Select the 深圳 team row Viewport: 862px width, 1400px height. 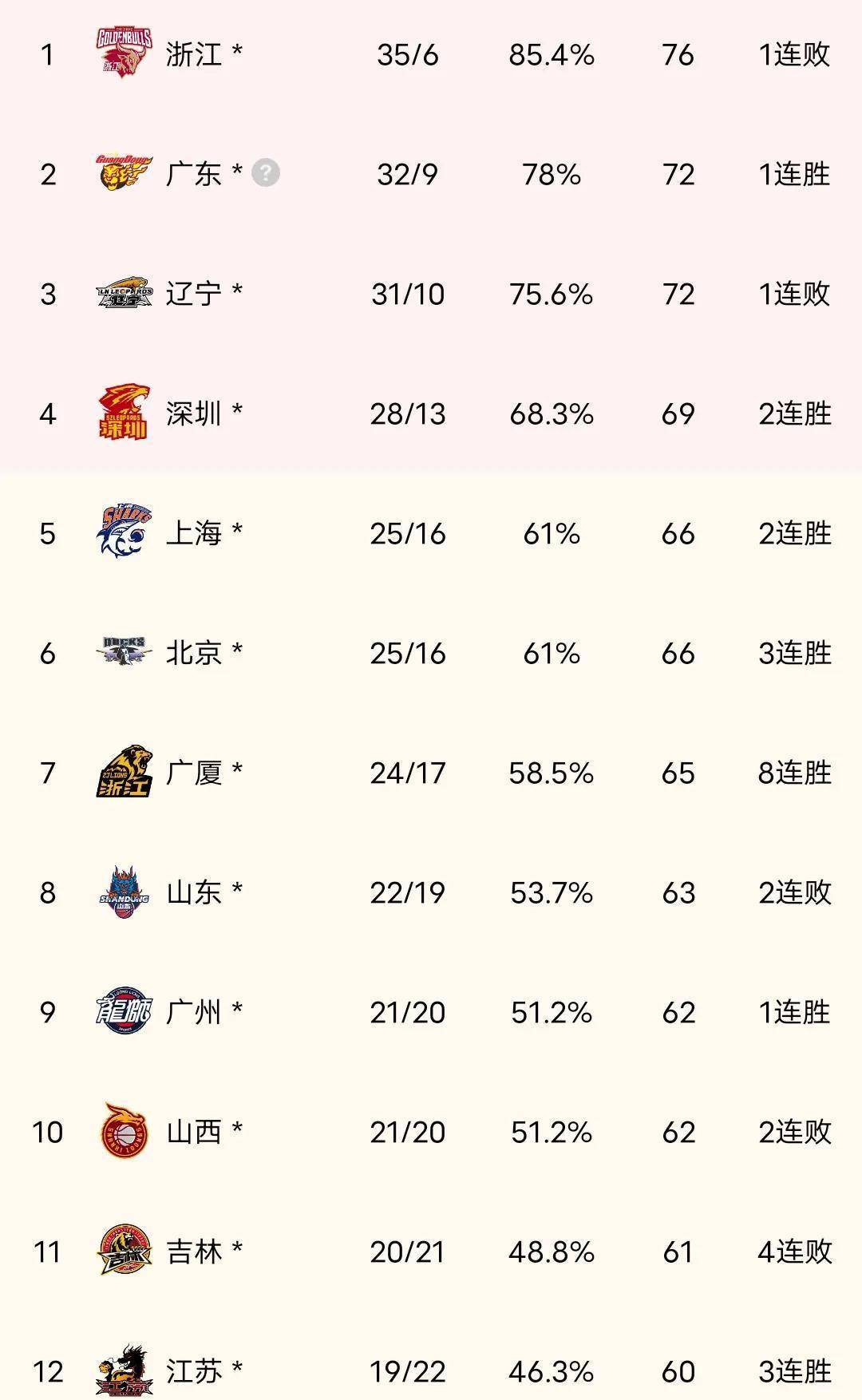click(431, 413)
